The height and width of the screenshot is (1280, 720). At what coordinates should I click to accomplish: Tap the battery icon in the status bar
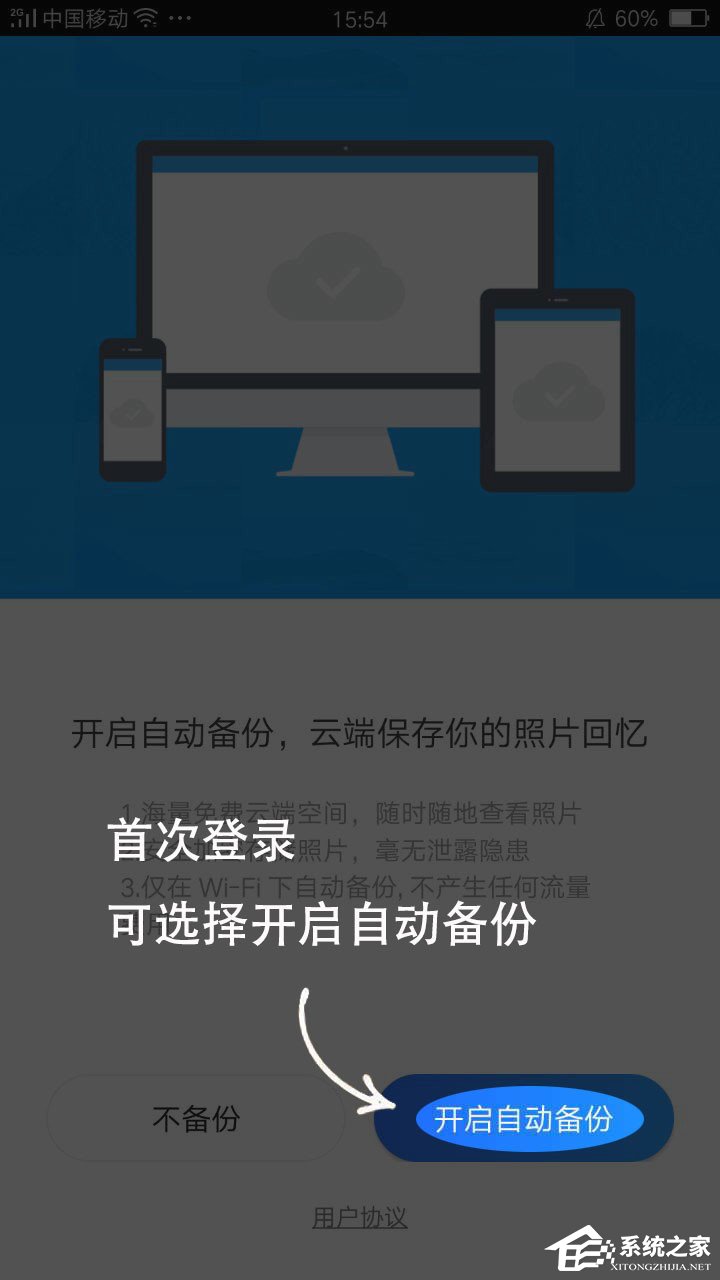[x=690, y=17]
